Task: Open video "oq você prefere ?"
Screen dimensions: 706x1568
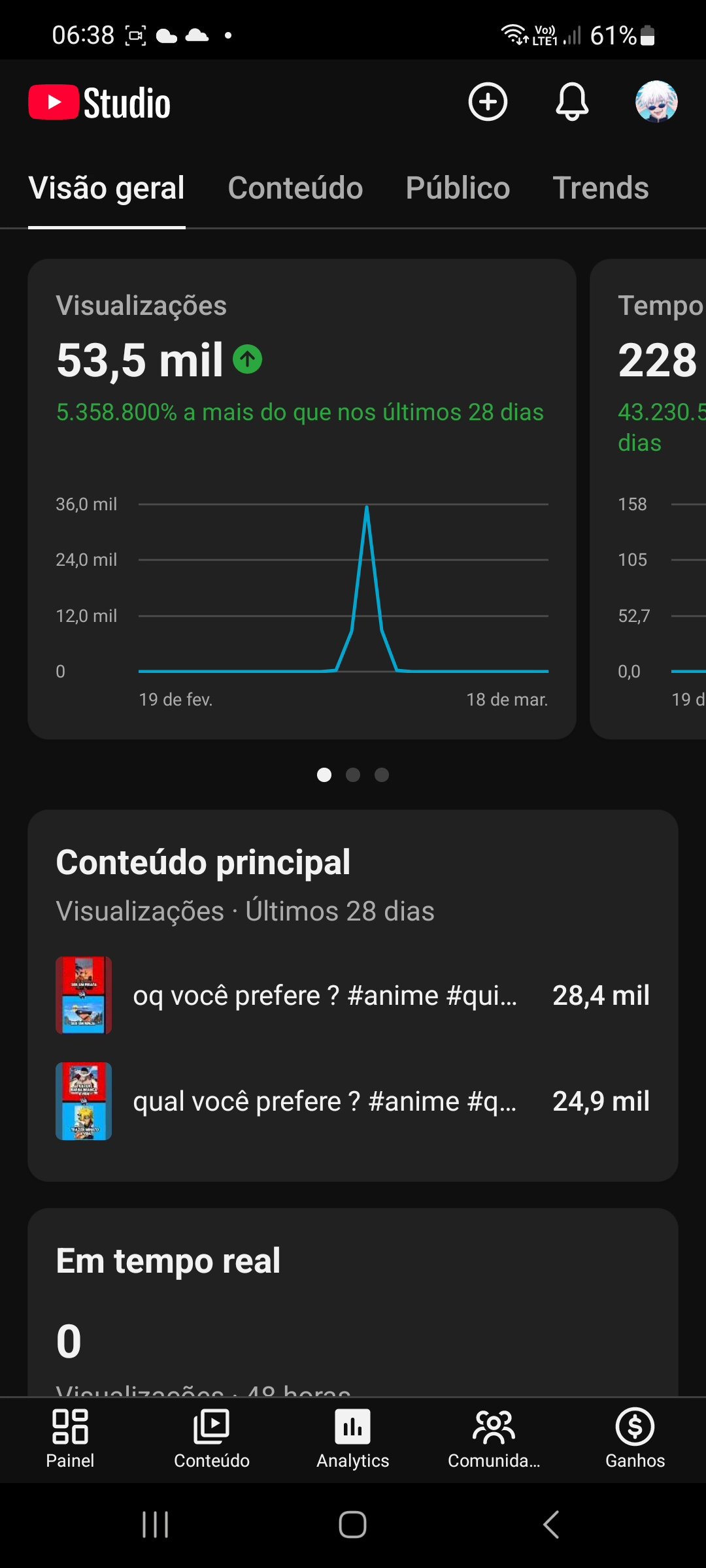Action: click(325, 996)
